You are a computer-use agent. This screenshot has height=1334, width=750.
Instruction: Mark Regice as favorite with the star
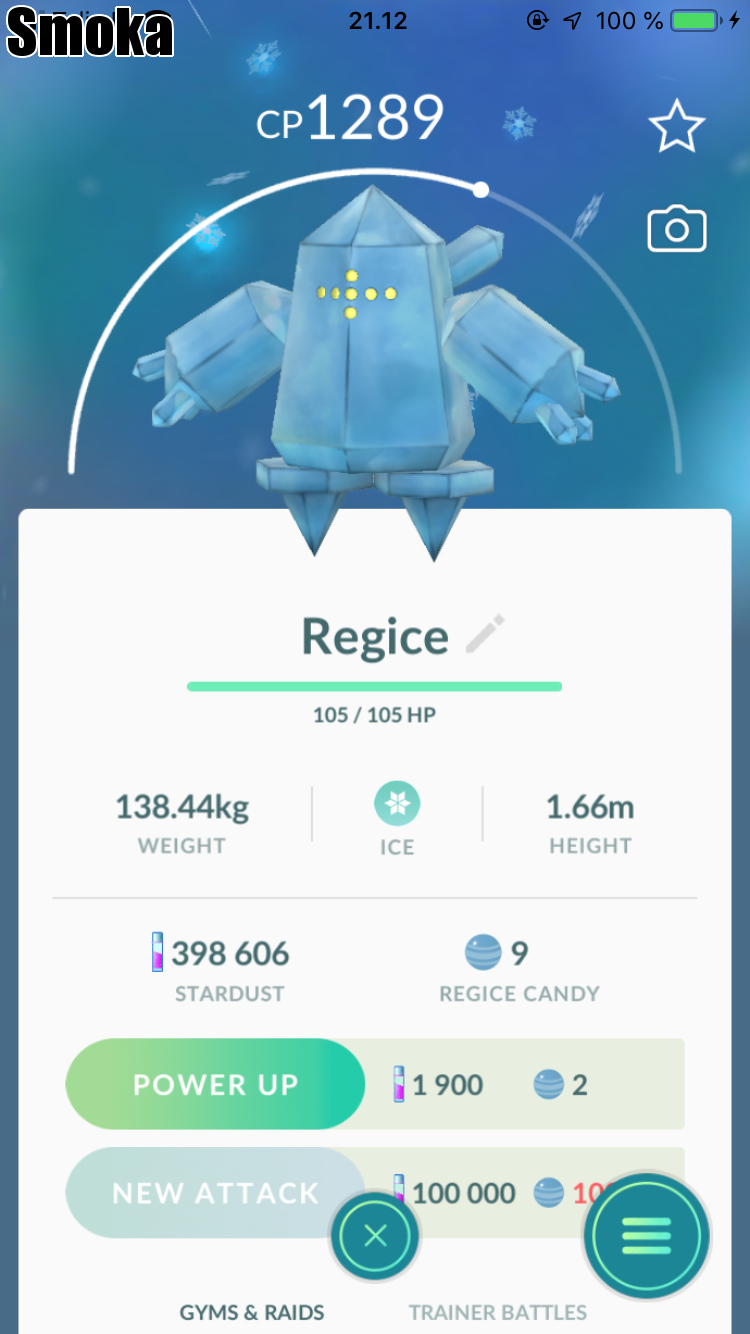[x=677, y=126]
